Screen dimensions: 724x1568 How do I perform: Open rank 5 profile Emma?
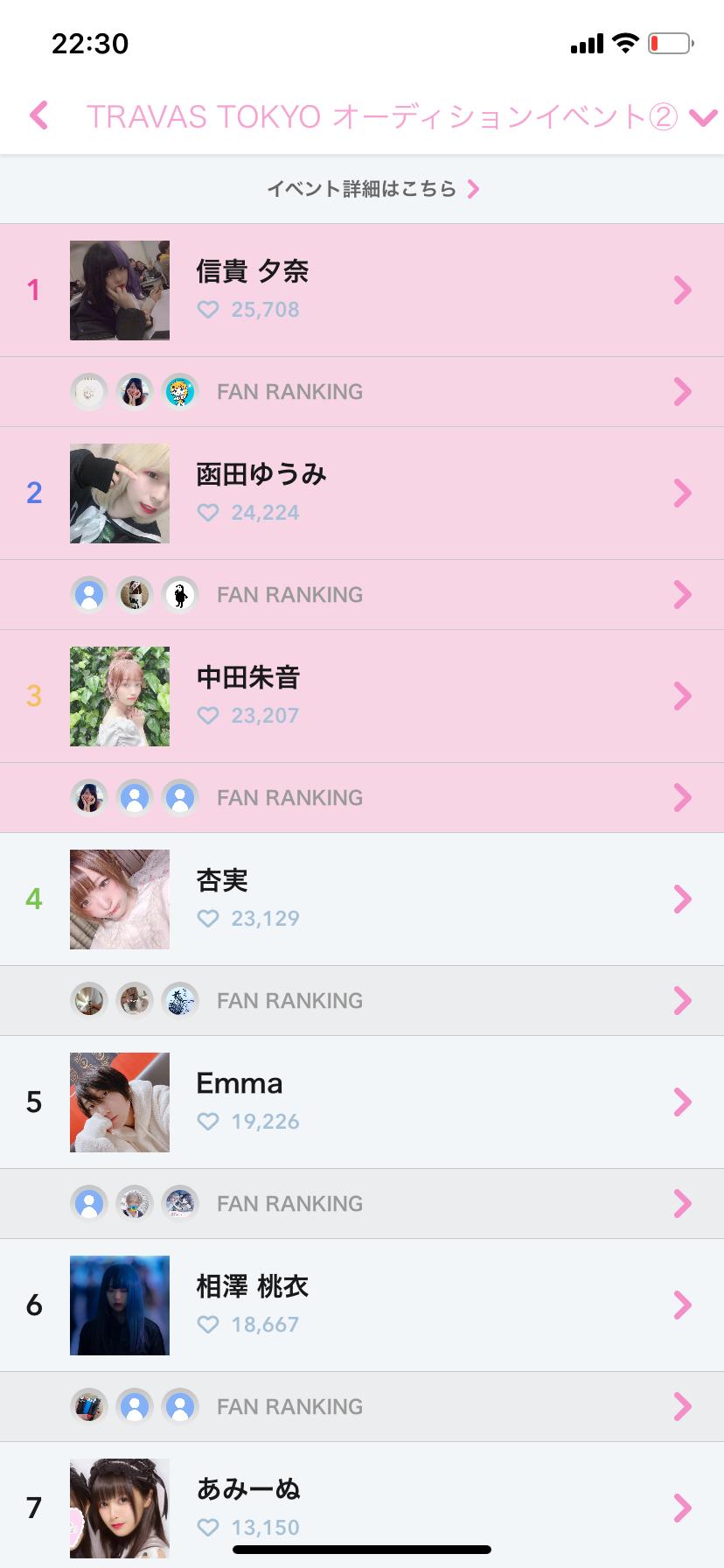(x=362, y=1102)
